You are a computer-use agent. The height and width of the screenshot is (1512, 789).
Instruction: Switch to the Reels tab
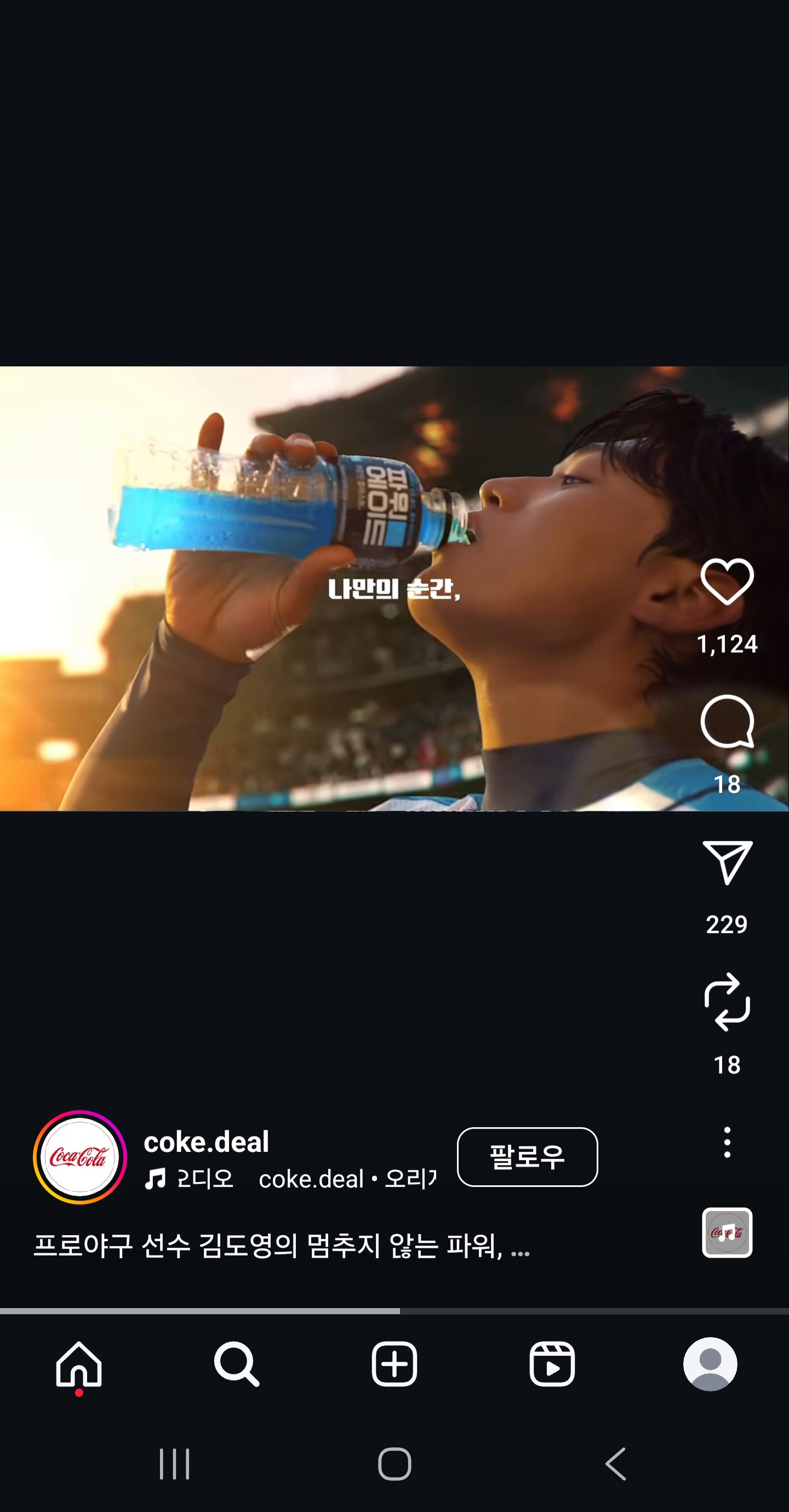pos(552,1364)
